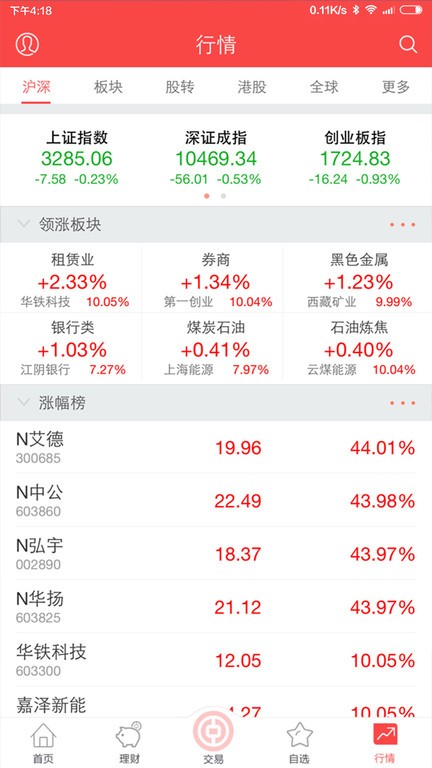This screenshot has height=768, width=432.
Task: Switch to the 港股 tab
Action: point(252,87)
